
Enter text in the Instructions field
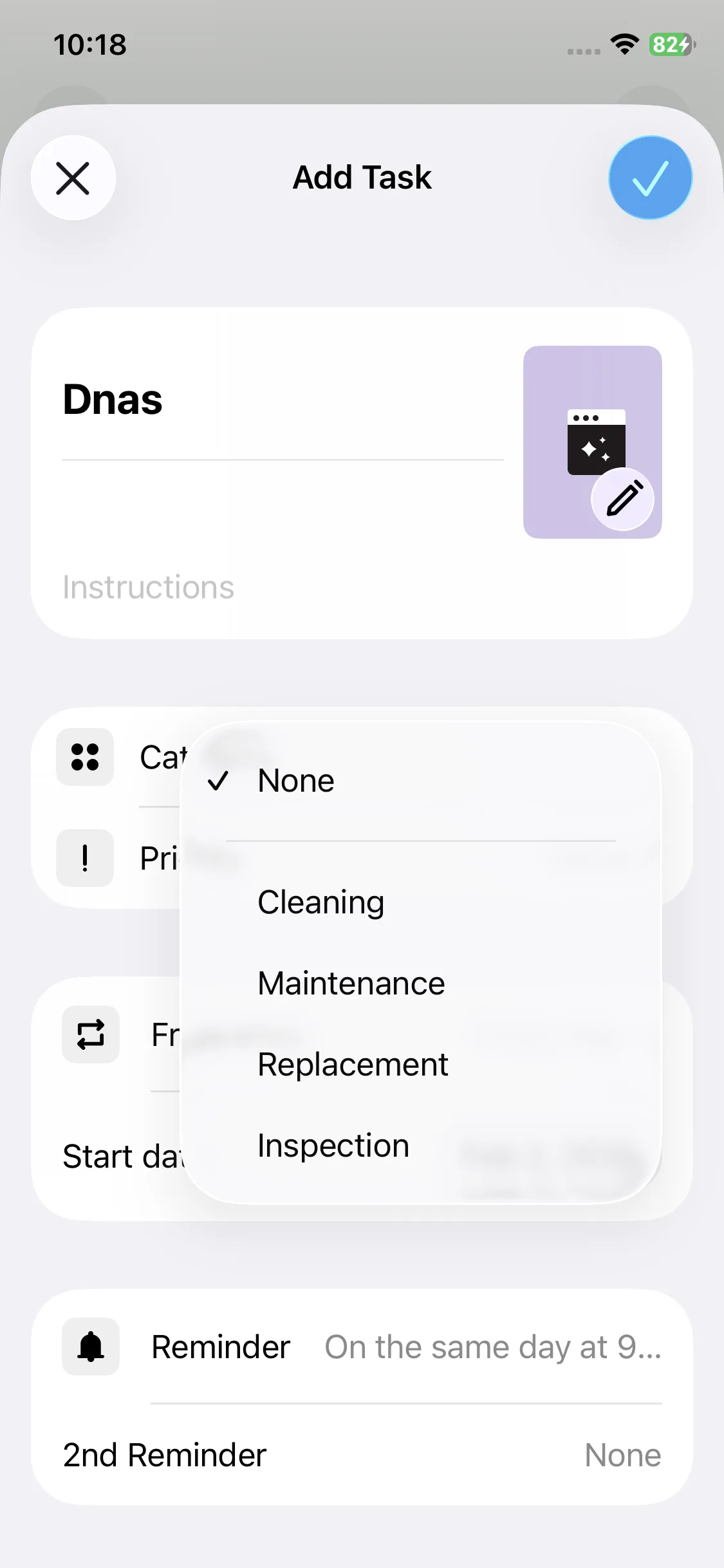click(x=282, y=587)
